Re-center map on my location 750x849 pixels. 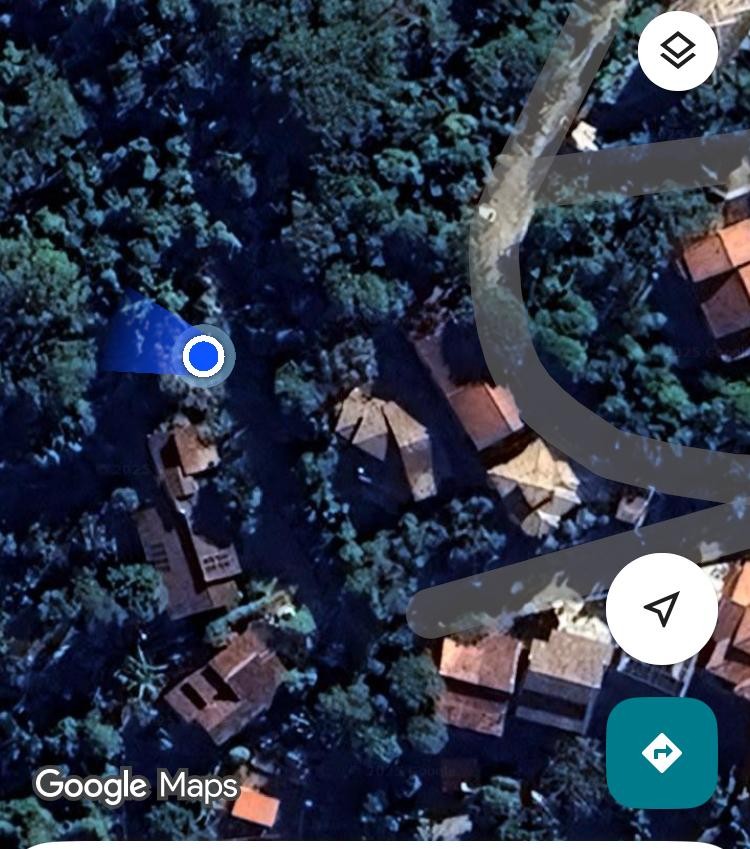point(661,608)
